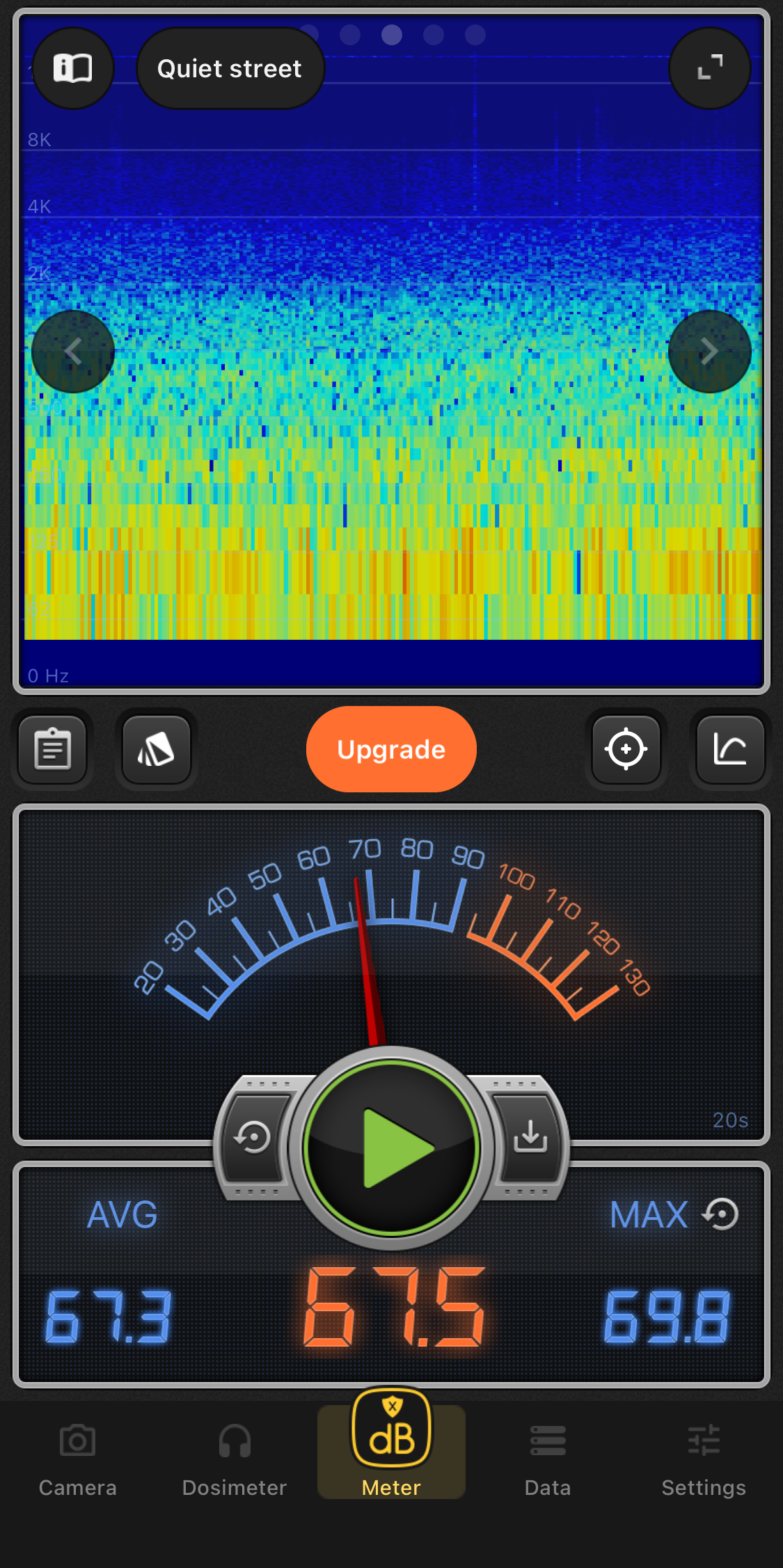
Task: Go to the next chart view
Action: coord(709,352)
